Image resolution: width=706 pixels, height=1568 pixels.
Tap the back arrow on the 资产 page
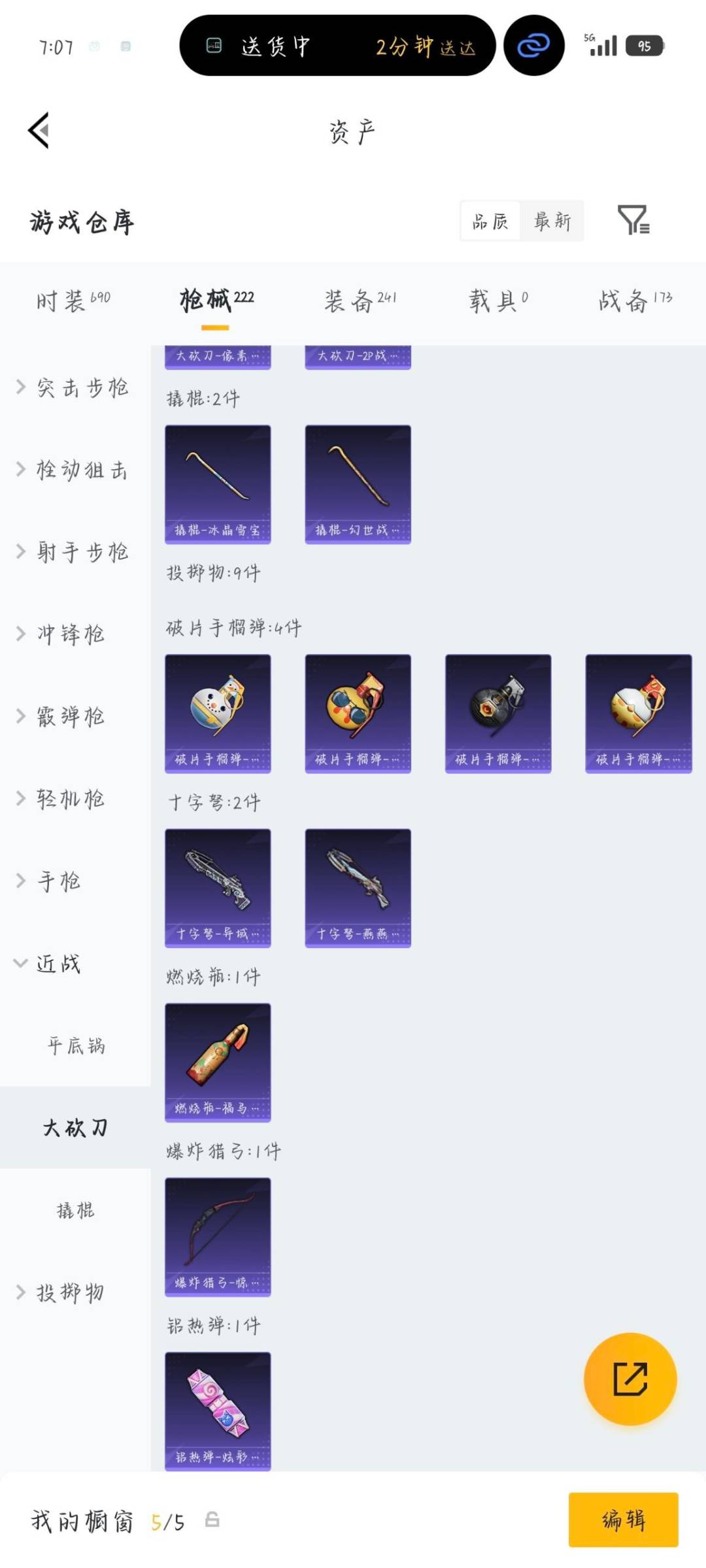point(39,130)
